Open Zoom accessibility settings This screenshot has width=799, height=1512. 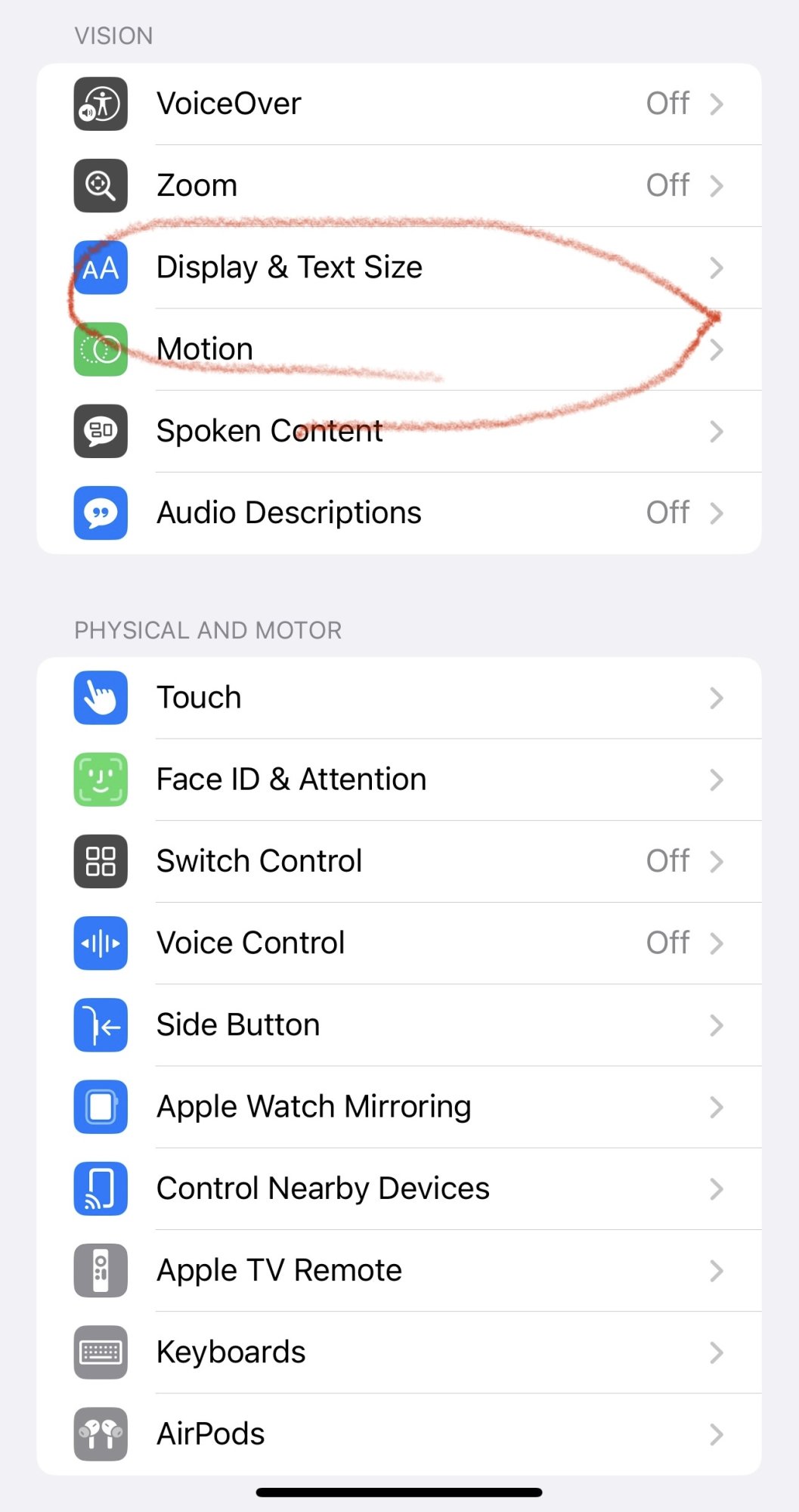(398, 185)
